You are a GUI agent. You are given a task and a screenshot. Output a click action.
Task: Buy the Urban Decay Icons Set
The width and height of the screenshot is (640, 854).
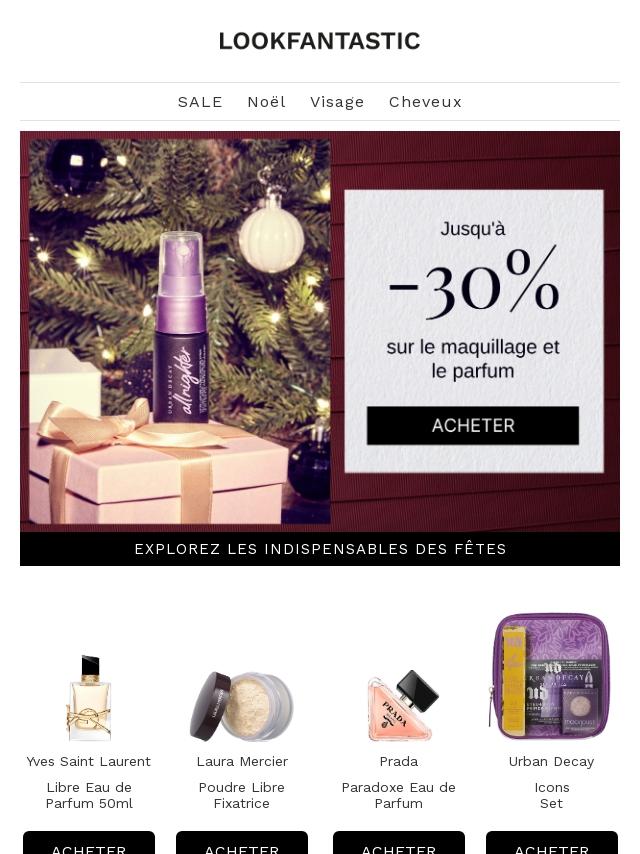551,843
